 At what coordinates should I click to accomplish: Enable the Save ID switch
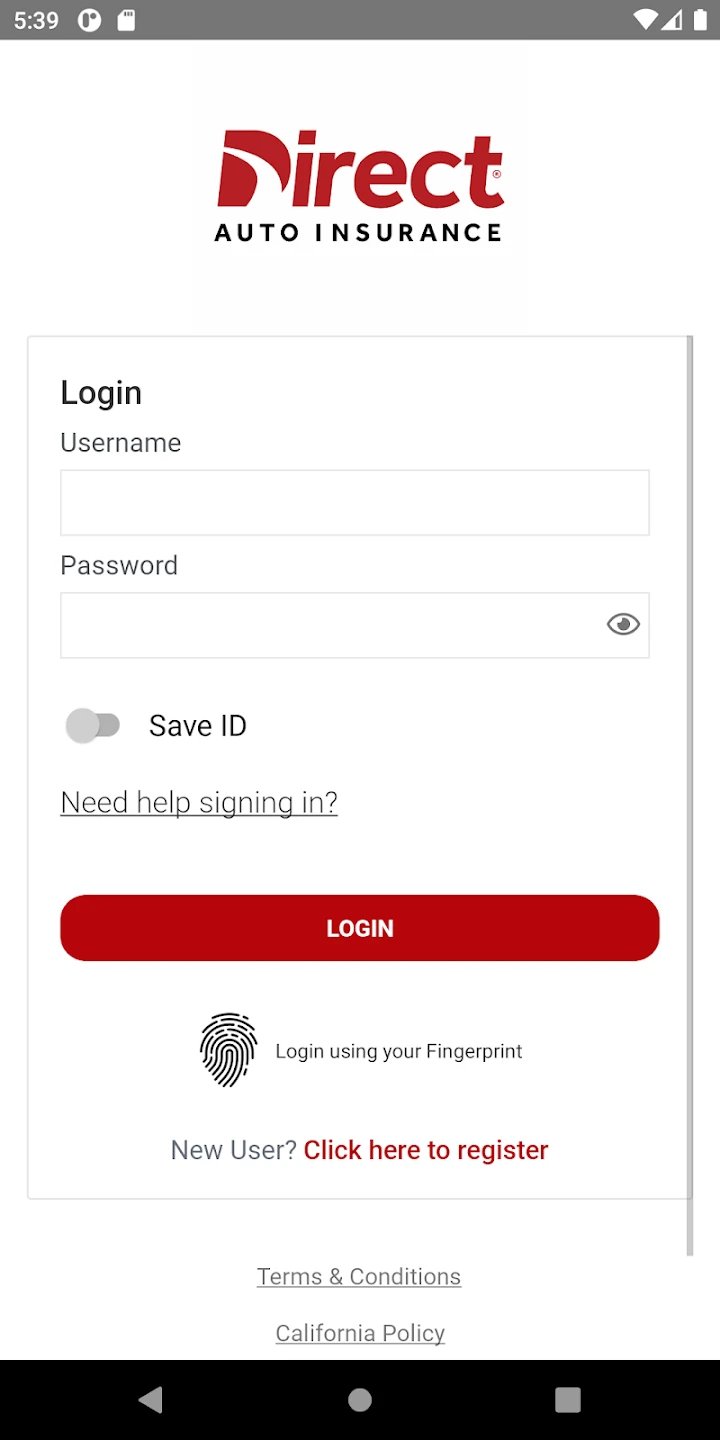[93, 725]
